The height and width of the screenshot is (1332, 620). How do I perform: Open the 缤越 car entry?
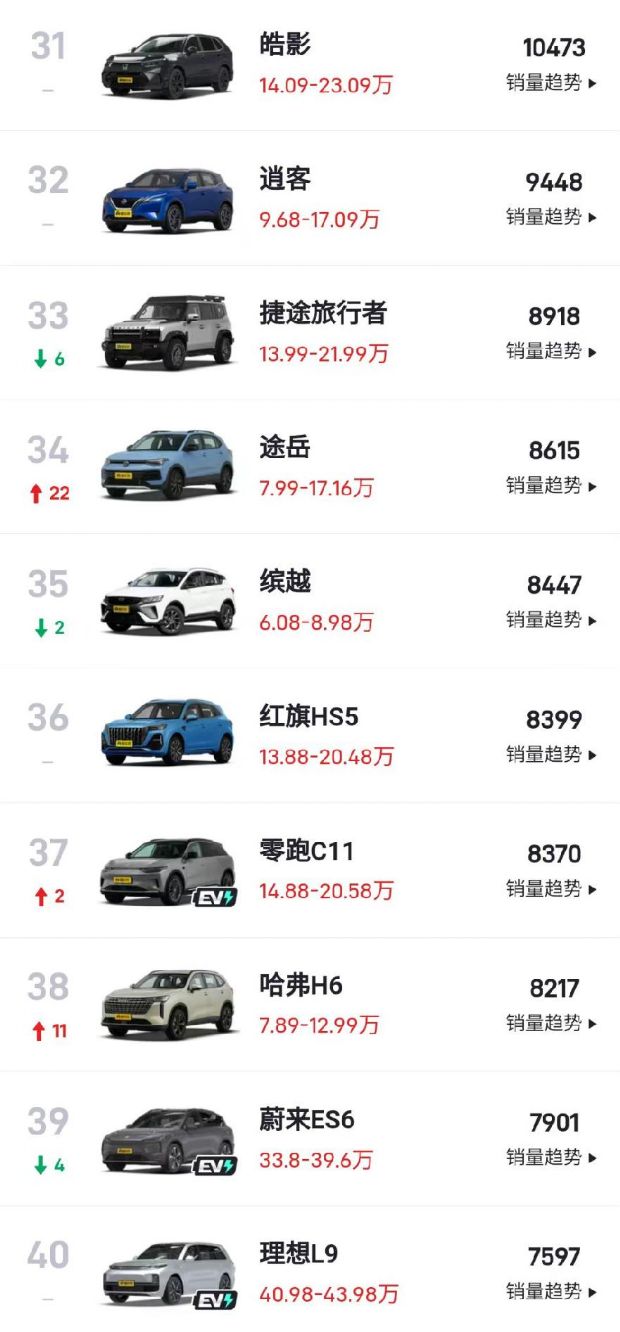tap(285, 583)
